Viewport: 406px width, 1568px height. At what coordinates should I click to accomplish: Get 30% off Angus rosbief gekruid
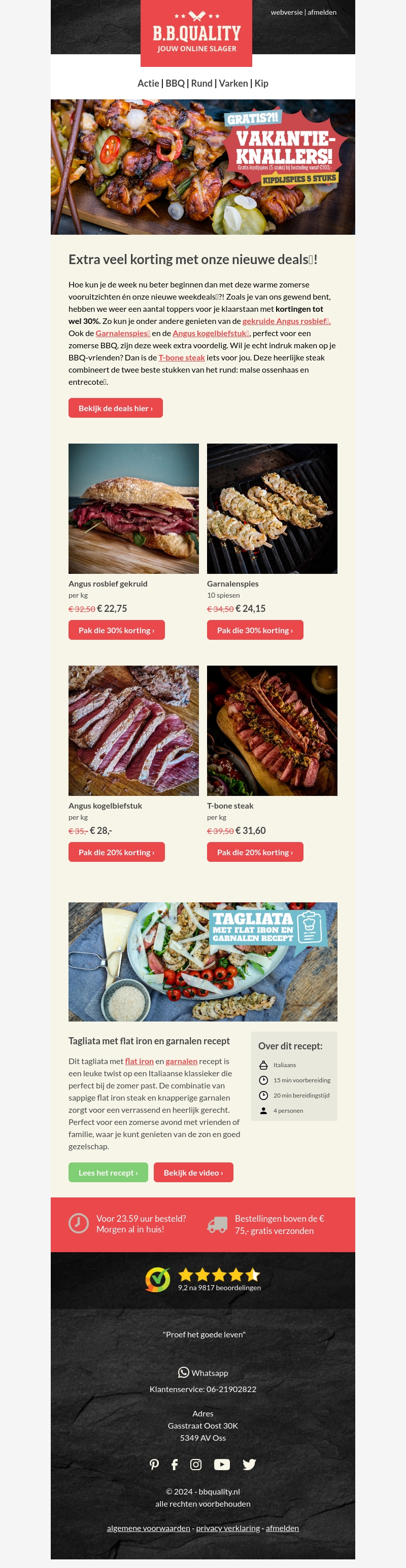tap(116, 630)
